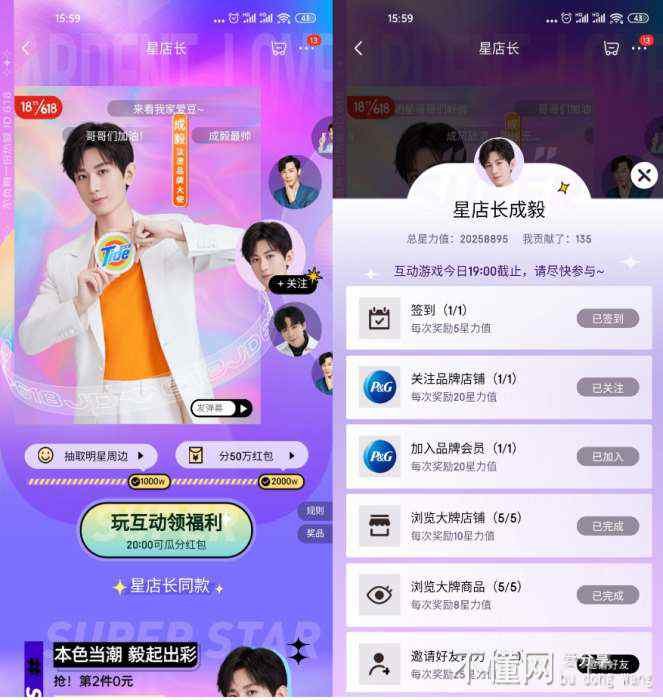View the 规则 rules
Viewport: 663px width, 700px height.
point(314,510)
